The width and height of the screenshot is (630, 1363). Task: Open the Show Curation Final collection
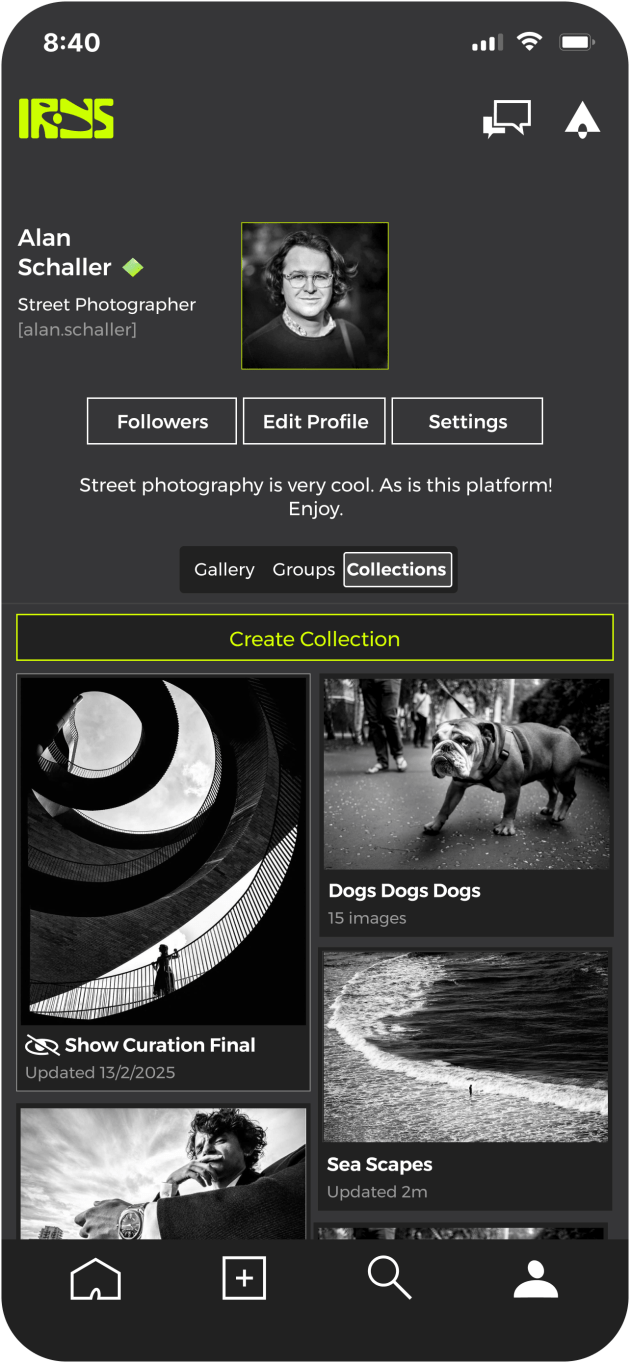tap(163, 883)
